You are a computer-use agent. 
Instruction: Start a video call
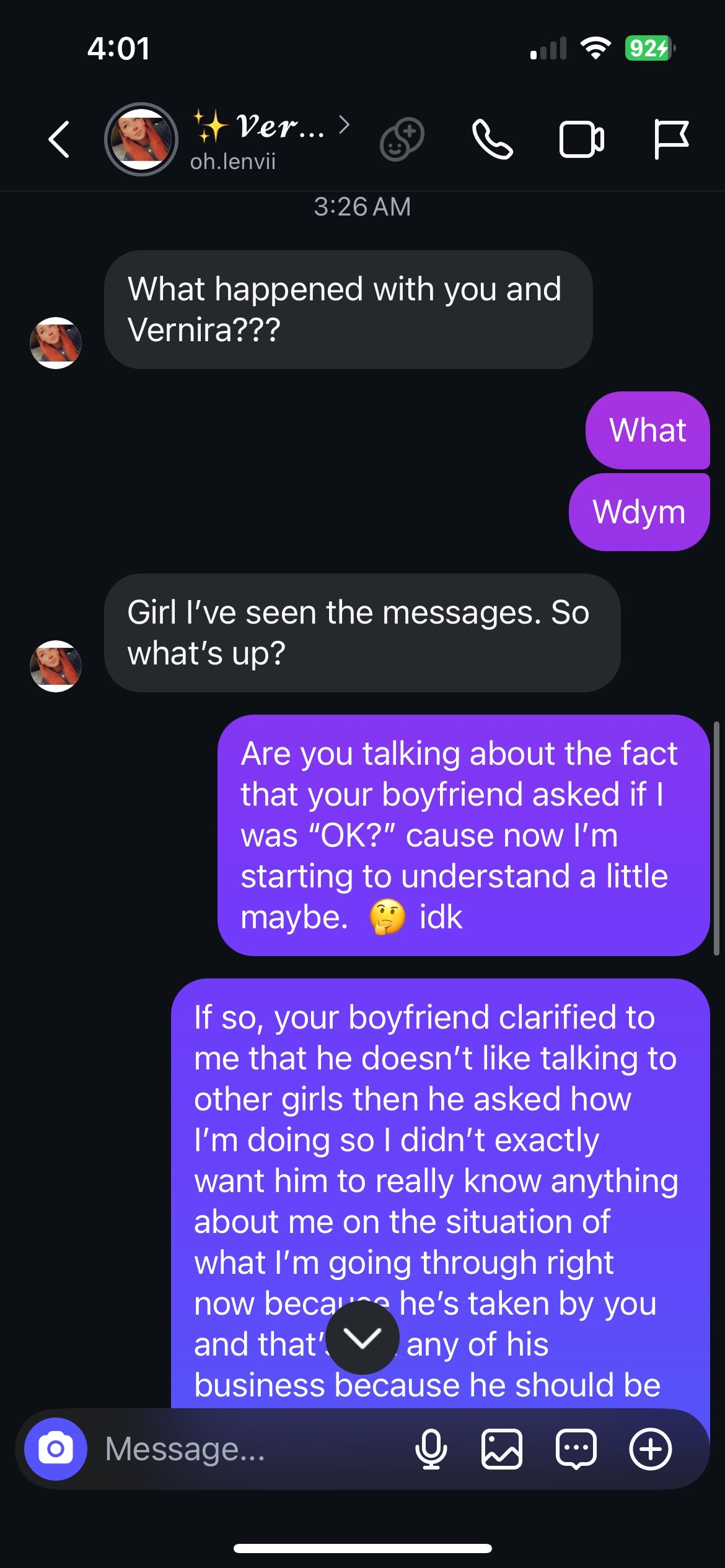(x=581, y=139)
